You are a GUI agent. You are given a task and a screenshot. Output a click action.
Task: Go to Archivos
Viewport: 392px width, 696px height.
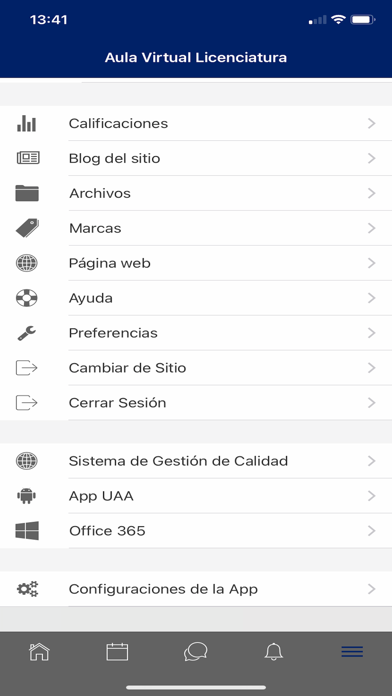[x=196, y=194]
